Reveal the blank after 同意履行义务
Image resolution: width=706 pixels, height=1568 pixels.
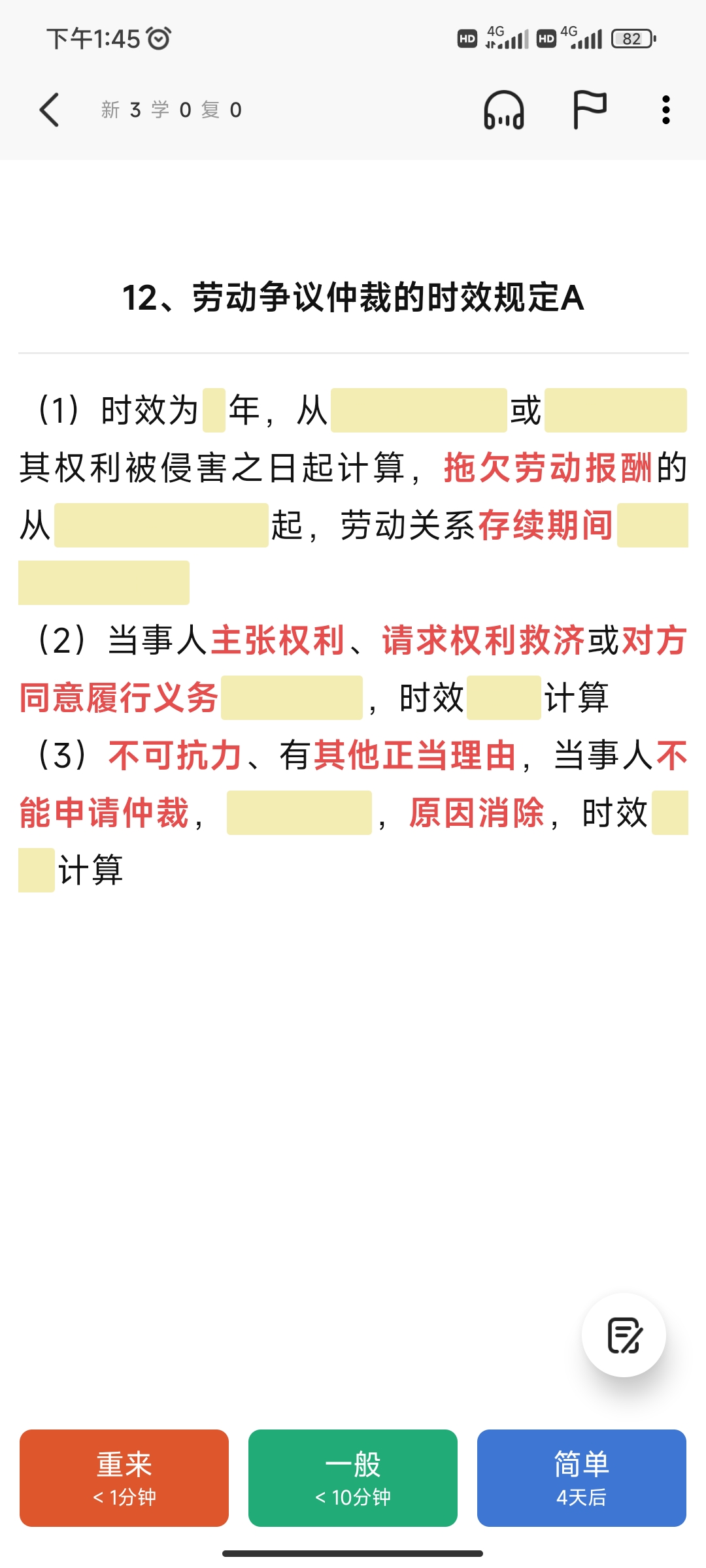292,698
